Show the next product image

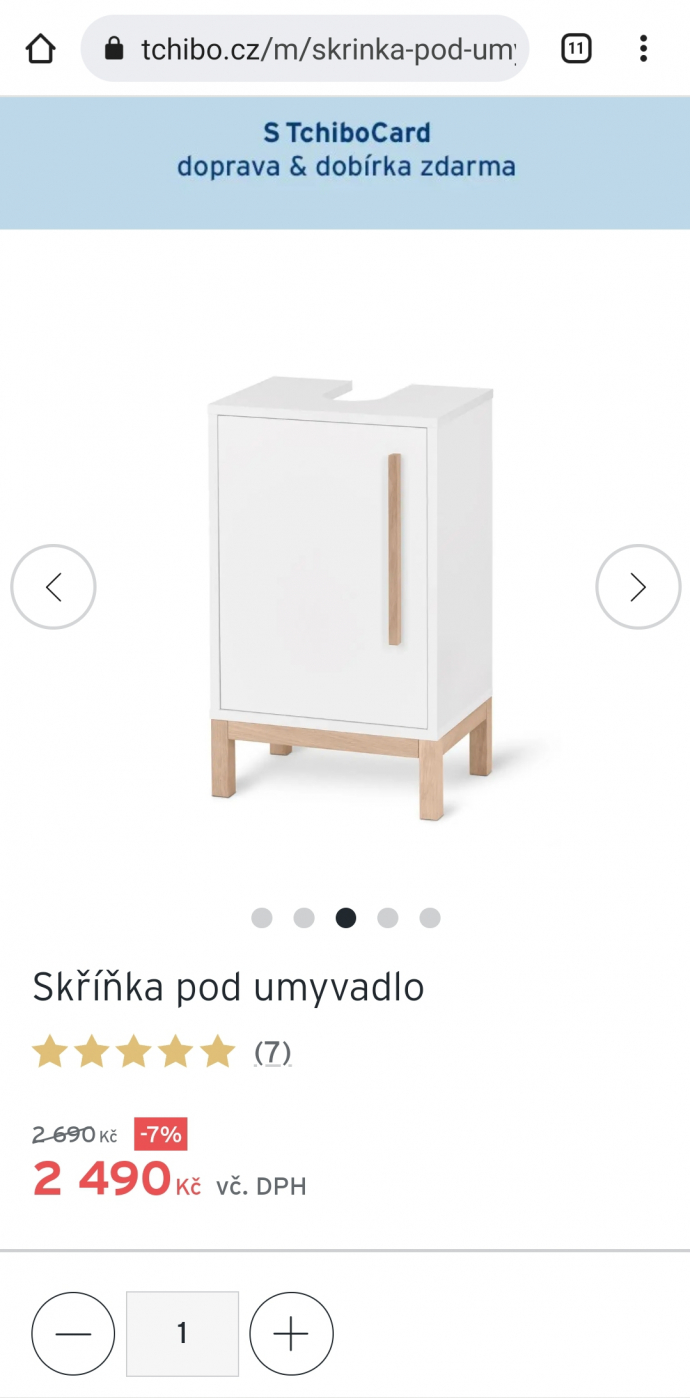click(638, 587)
